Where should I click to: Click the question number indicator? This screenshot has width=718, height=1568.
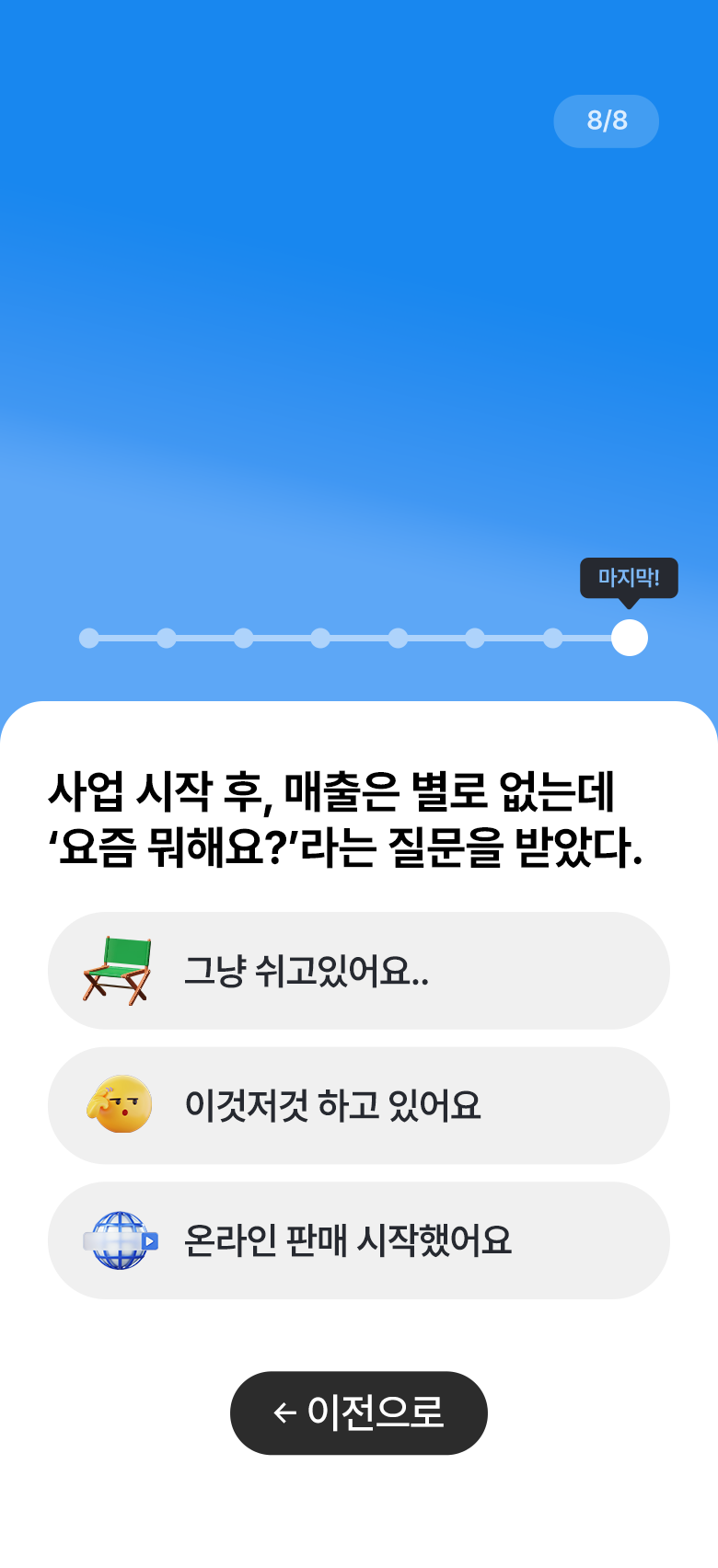pos(606,121)
